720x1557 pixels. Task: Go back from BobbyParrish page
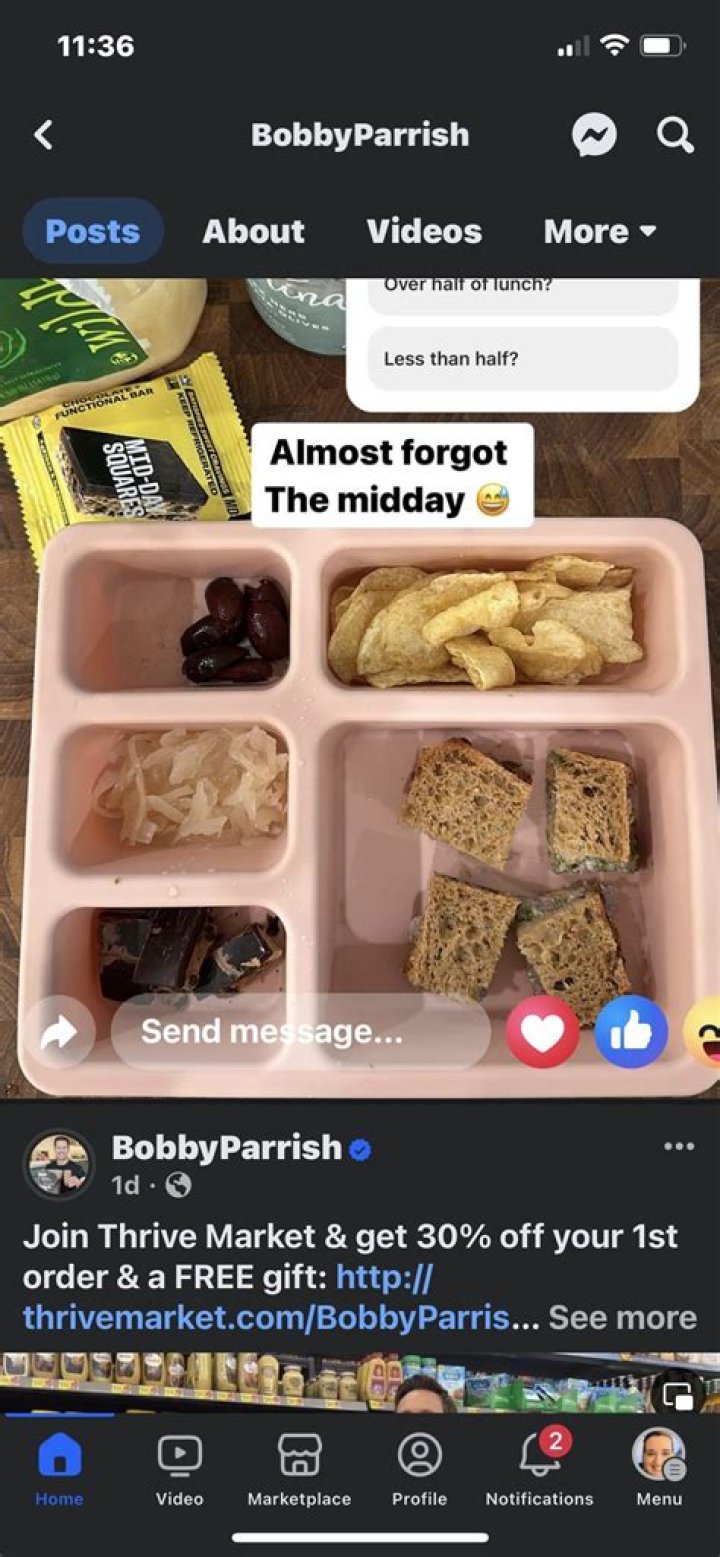tap(43, 135)
